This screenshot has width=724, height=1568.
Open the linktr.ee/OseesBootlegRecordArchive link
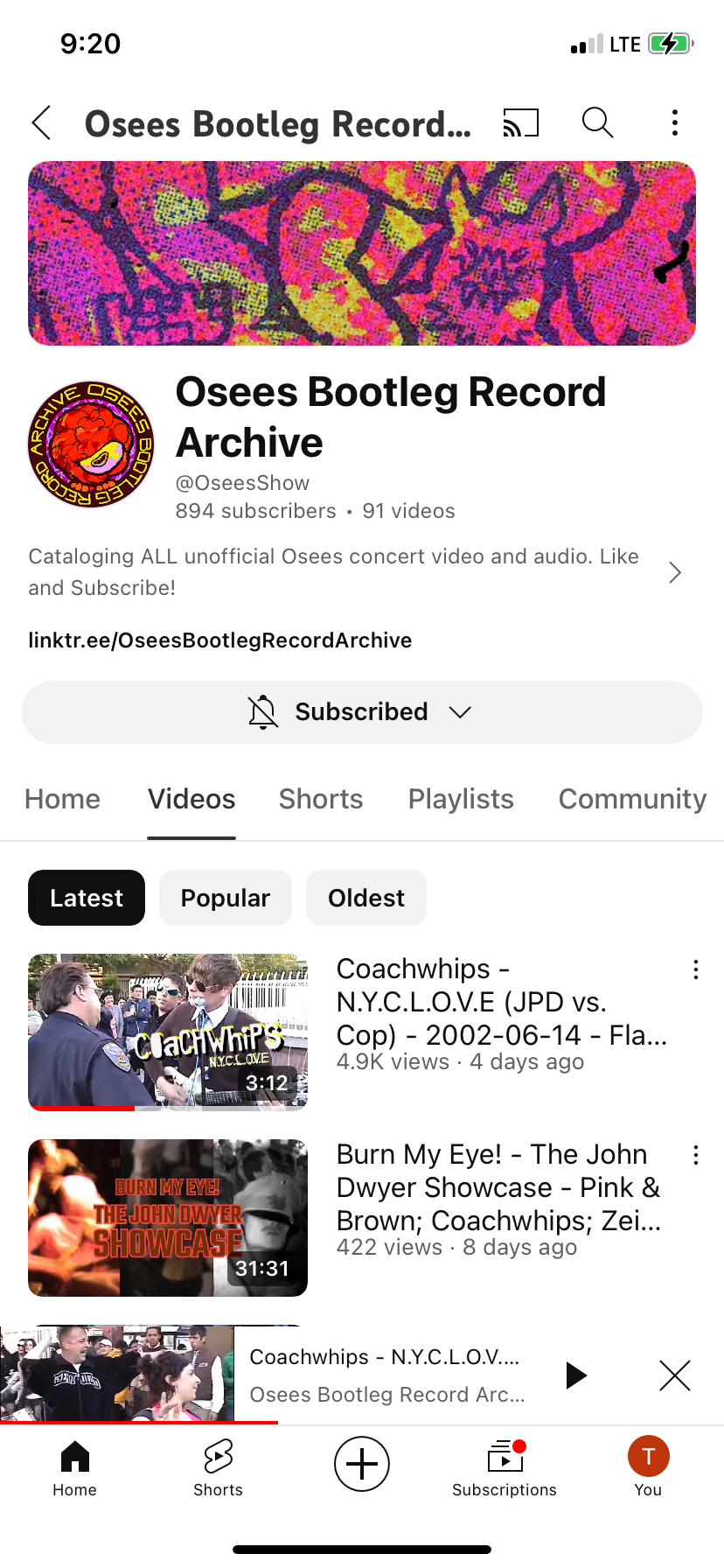click(219, 640)
